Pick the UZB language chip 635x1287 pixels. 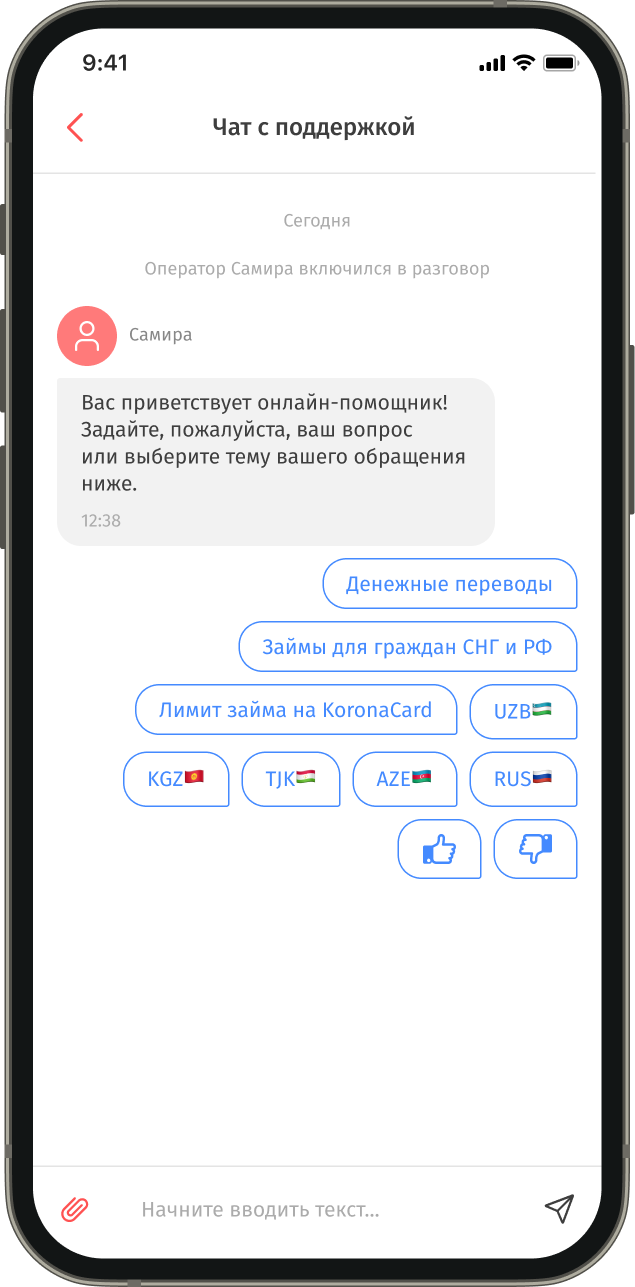tap(522, 711)
